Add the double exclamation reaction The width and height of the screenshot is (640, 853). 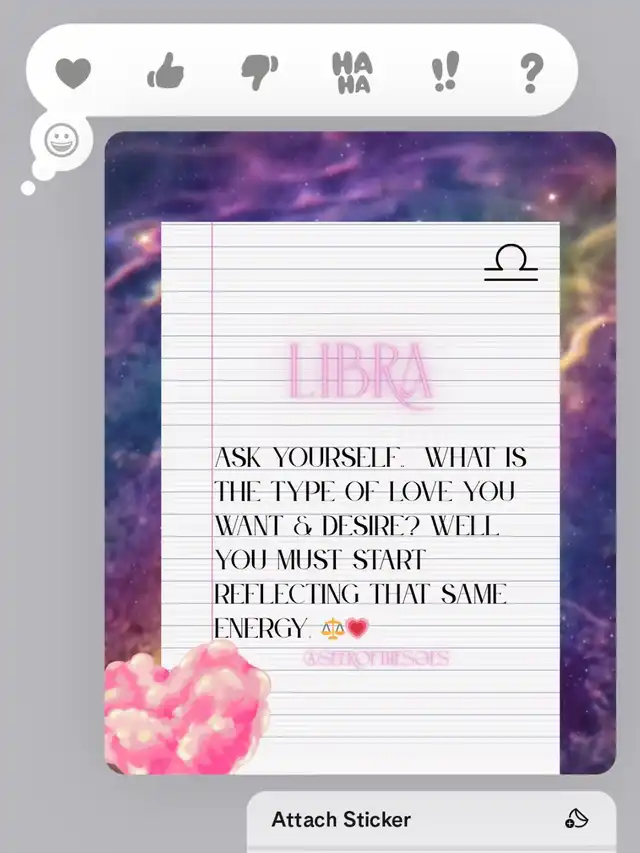click(446, 72)
